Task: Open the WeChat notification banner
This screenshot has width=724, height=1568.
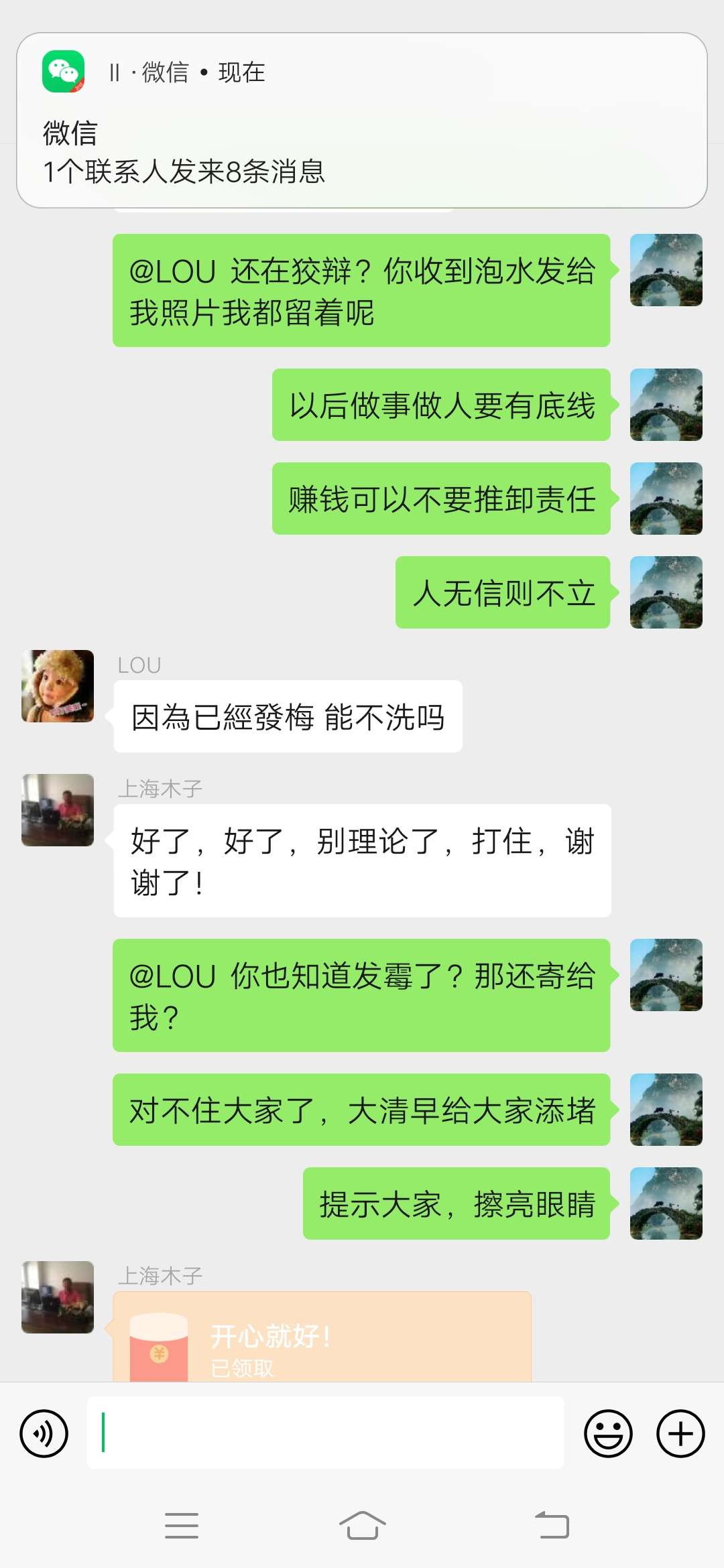Action: 362,121
